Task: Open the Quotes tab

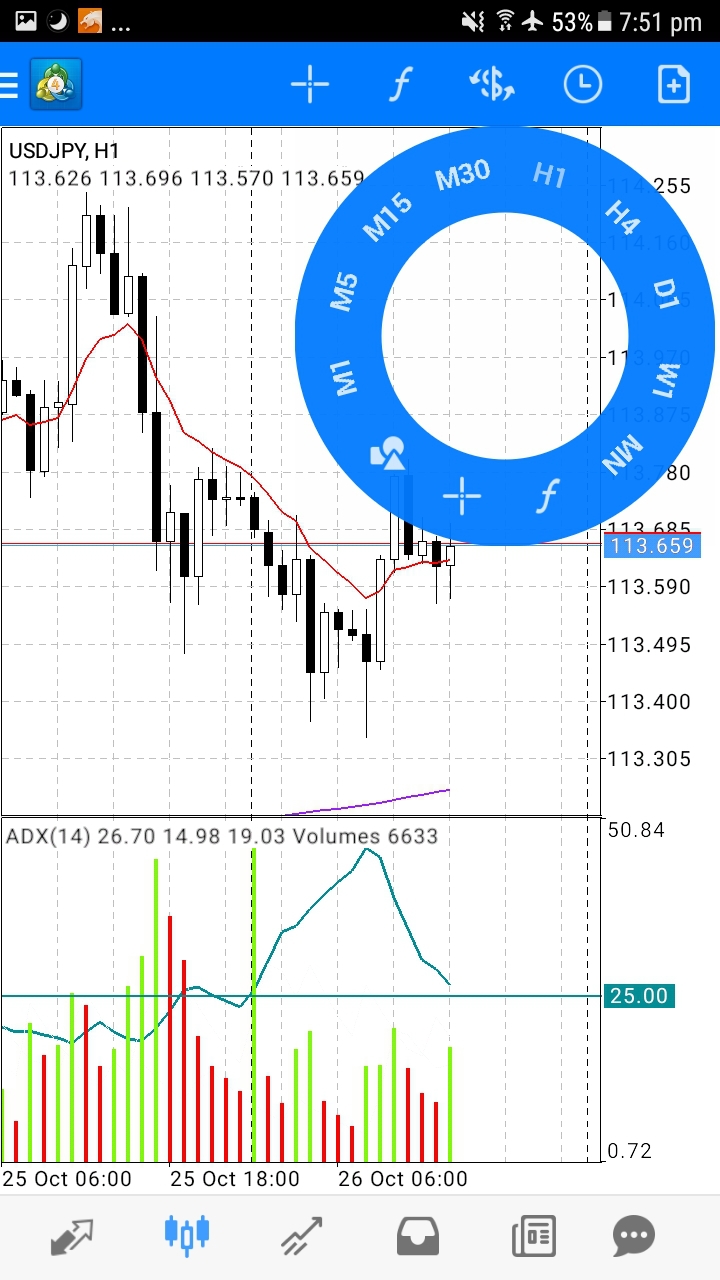Action: tap(72, 1236)
